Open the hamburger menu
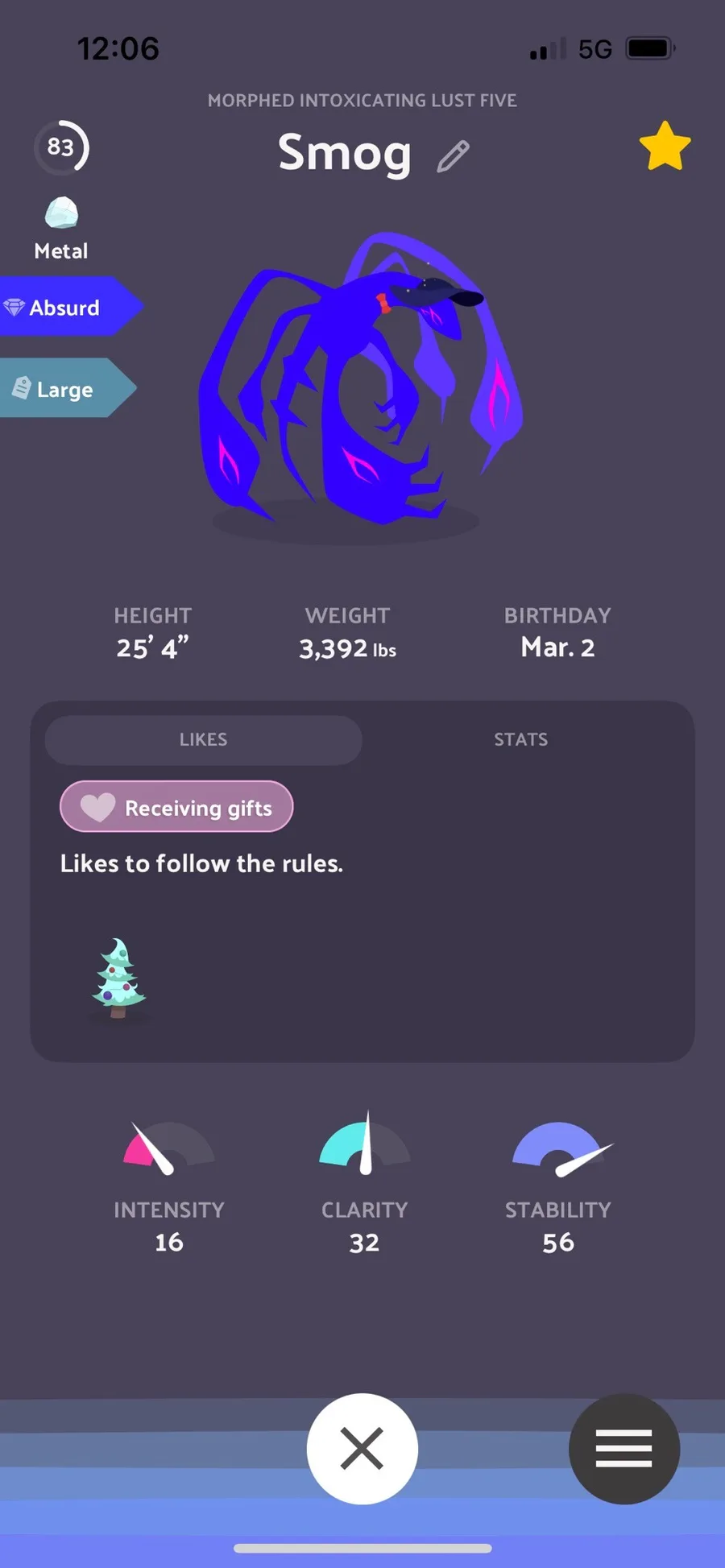 pyautogui.click(x=624, y=1449)
